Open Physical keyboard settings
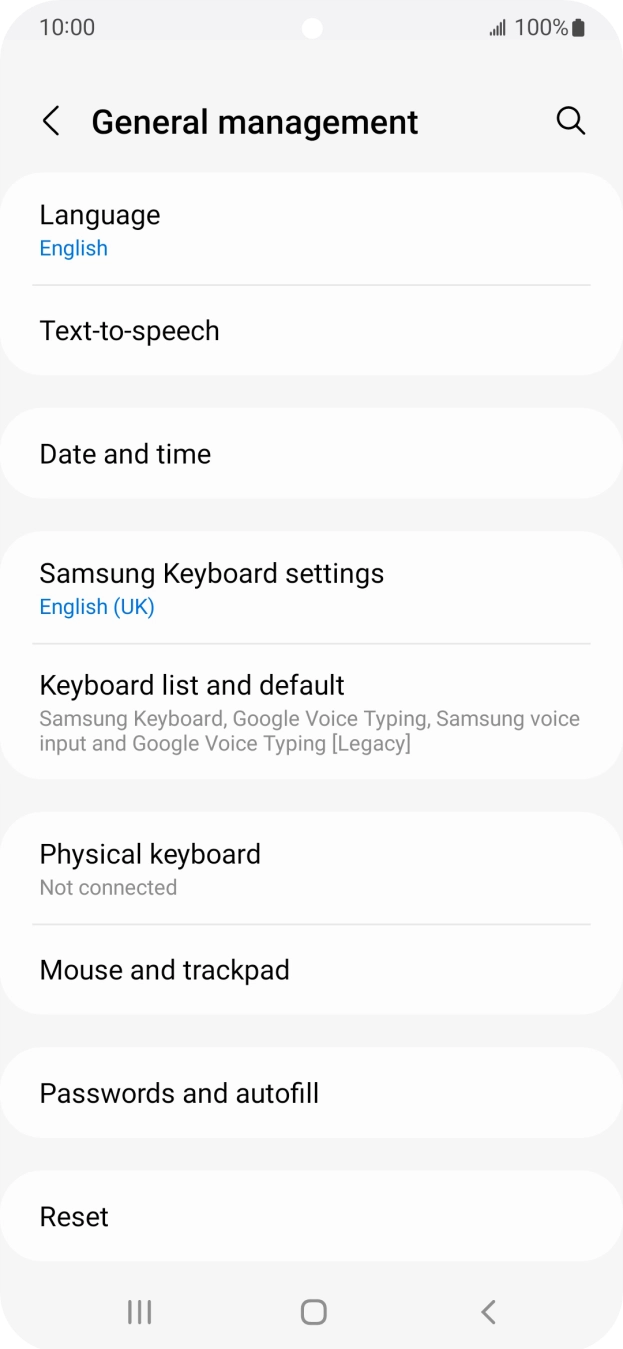623x1349 pixels. tap(311, 868)
